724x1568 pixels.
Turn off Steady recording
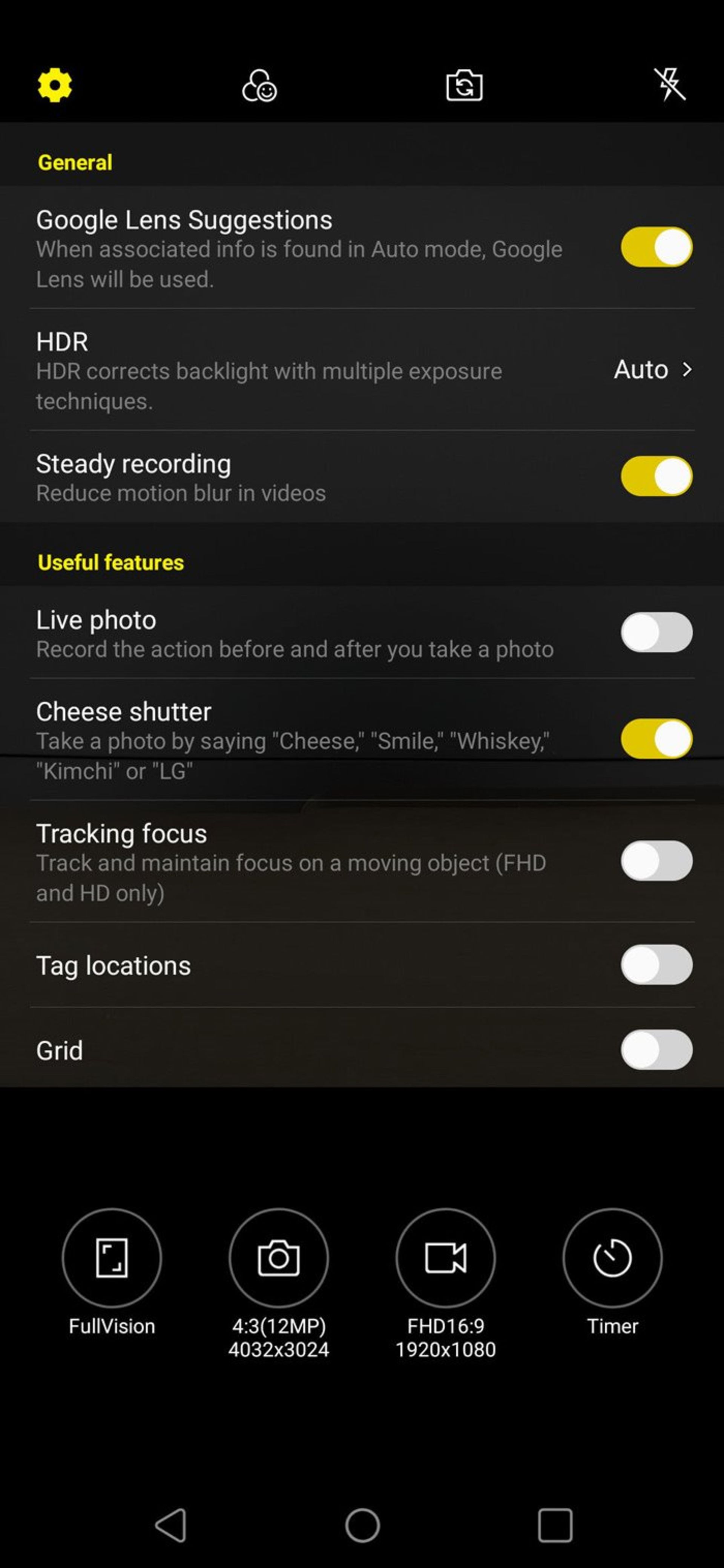tap(656, 476)
